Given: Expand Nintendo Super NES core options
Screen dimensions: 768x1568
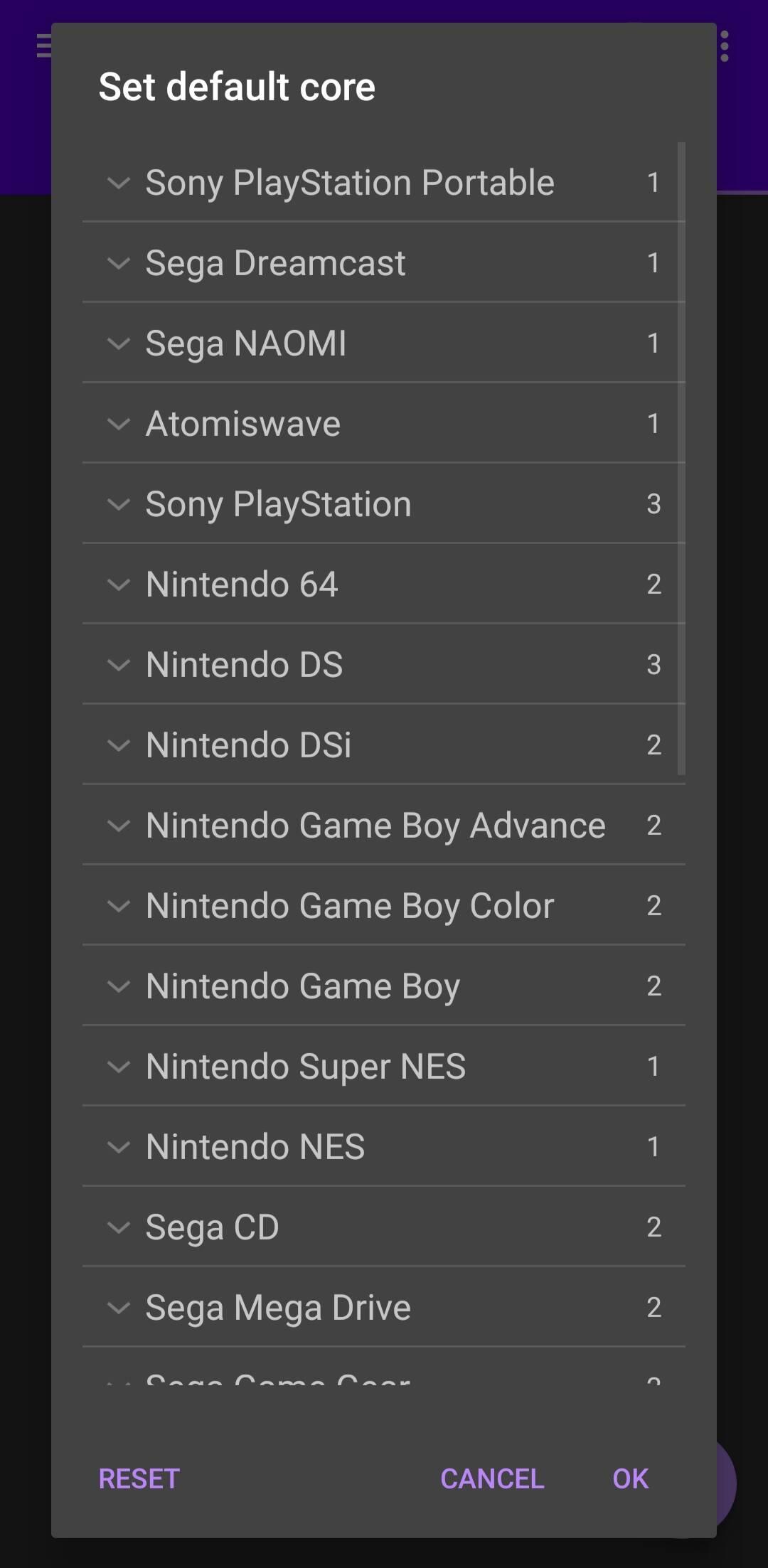Looking at the screenshot, I should point(384,1066).
